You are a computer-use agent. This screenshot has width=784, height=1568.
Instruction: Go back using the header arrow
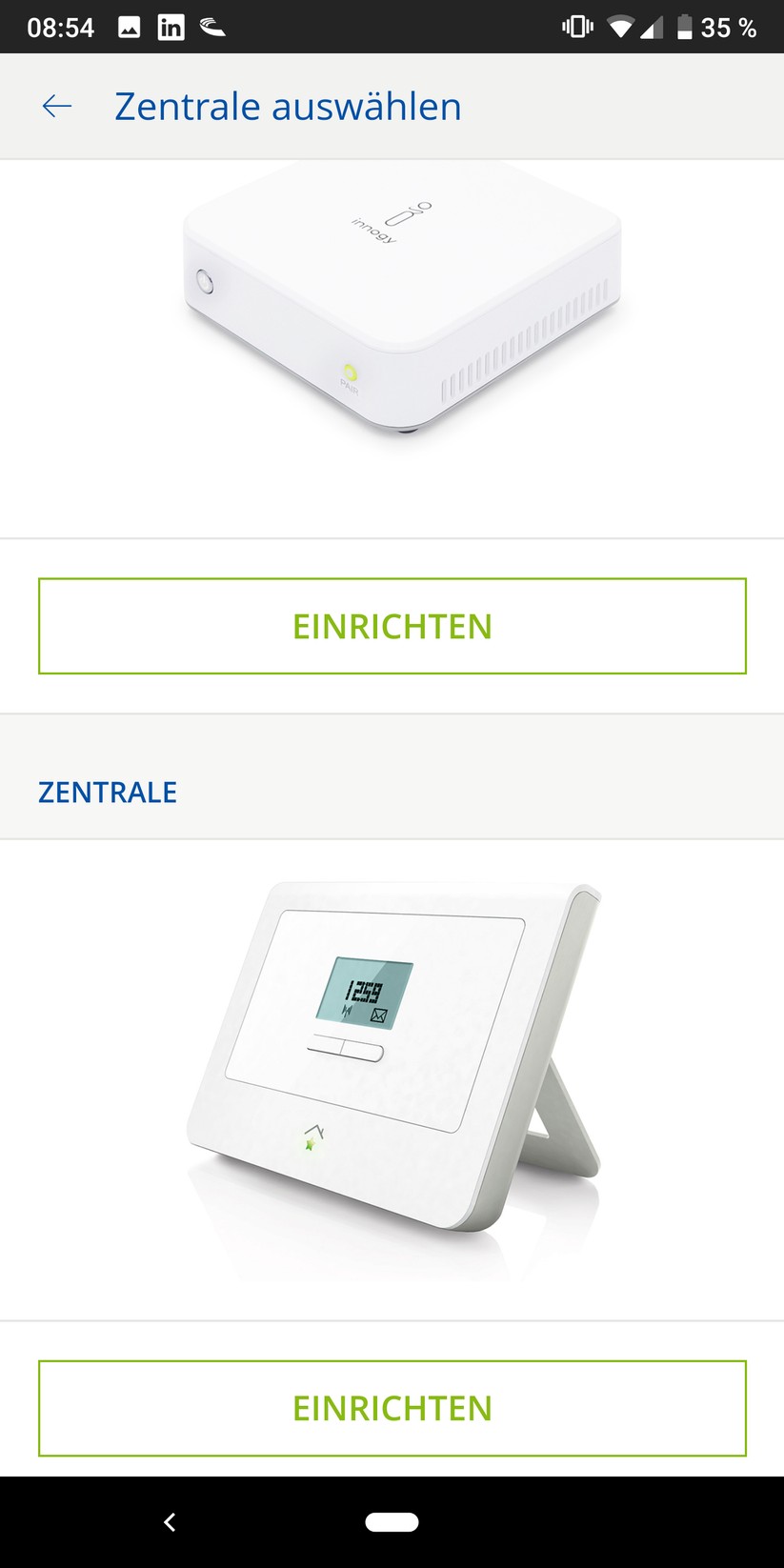pos(57,107)
